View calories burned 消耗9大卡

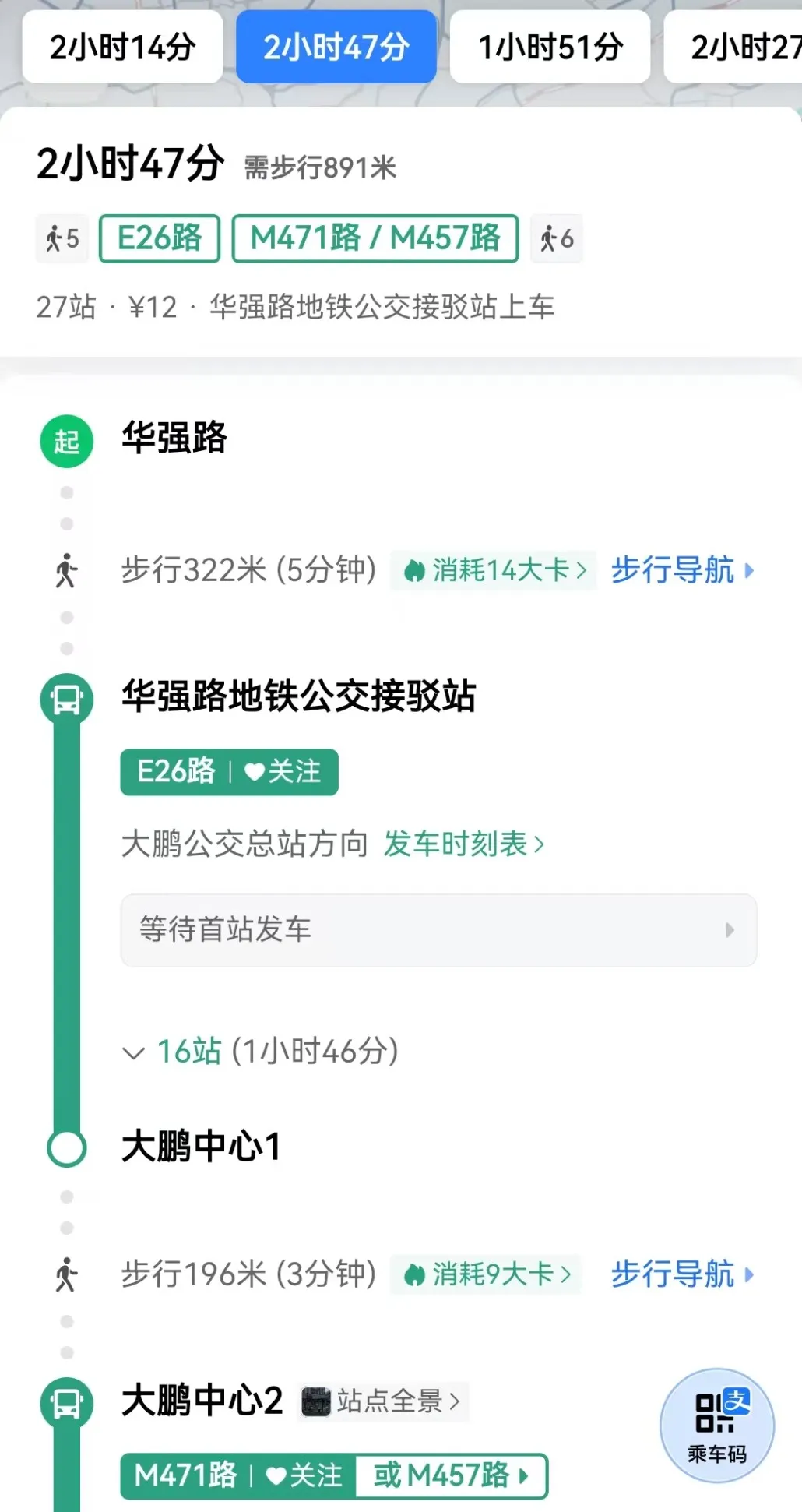[x=487, y=1274]
